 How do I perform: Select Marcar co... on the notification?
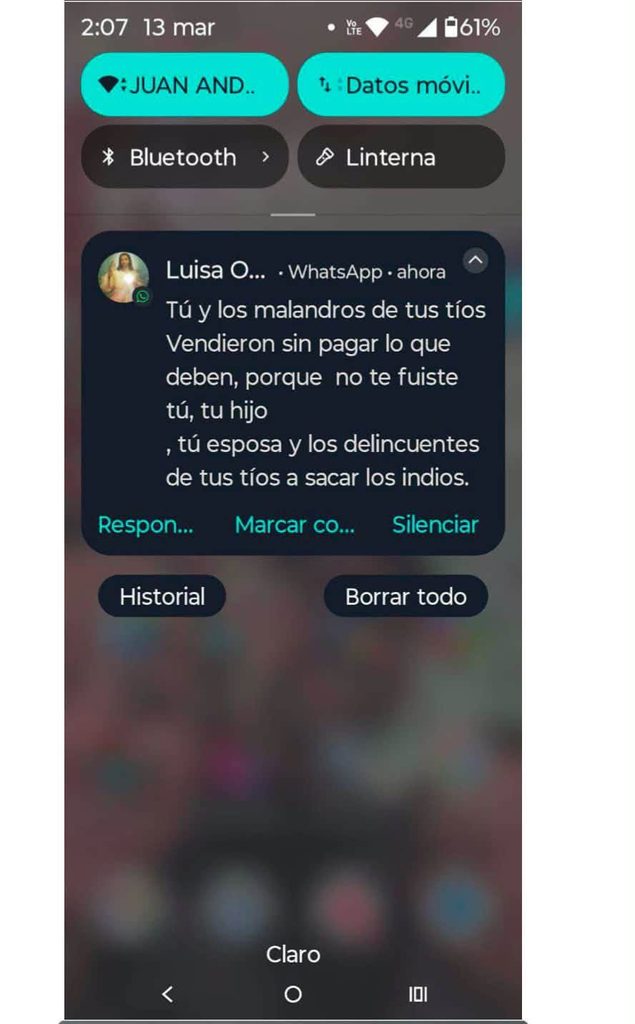tap(294, 524)
